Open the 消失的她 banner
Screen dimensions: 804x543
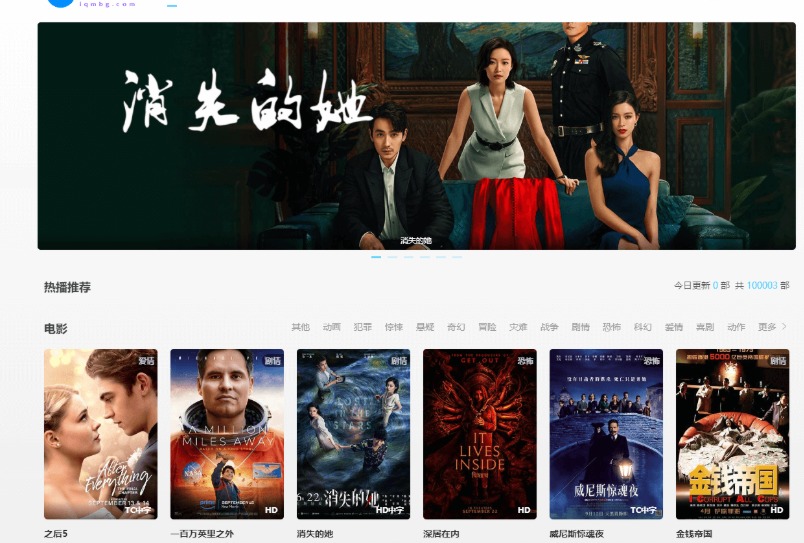click(x=416, y=136)
